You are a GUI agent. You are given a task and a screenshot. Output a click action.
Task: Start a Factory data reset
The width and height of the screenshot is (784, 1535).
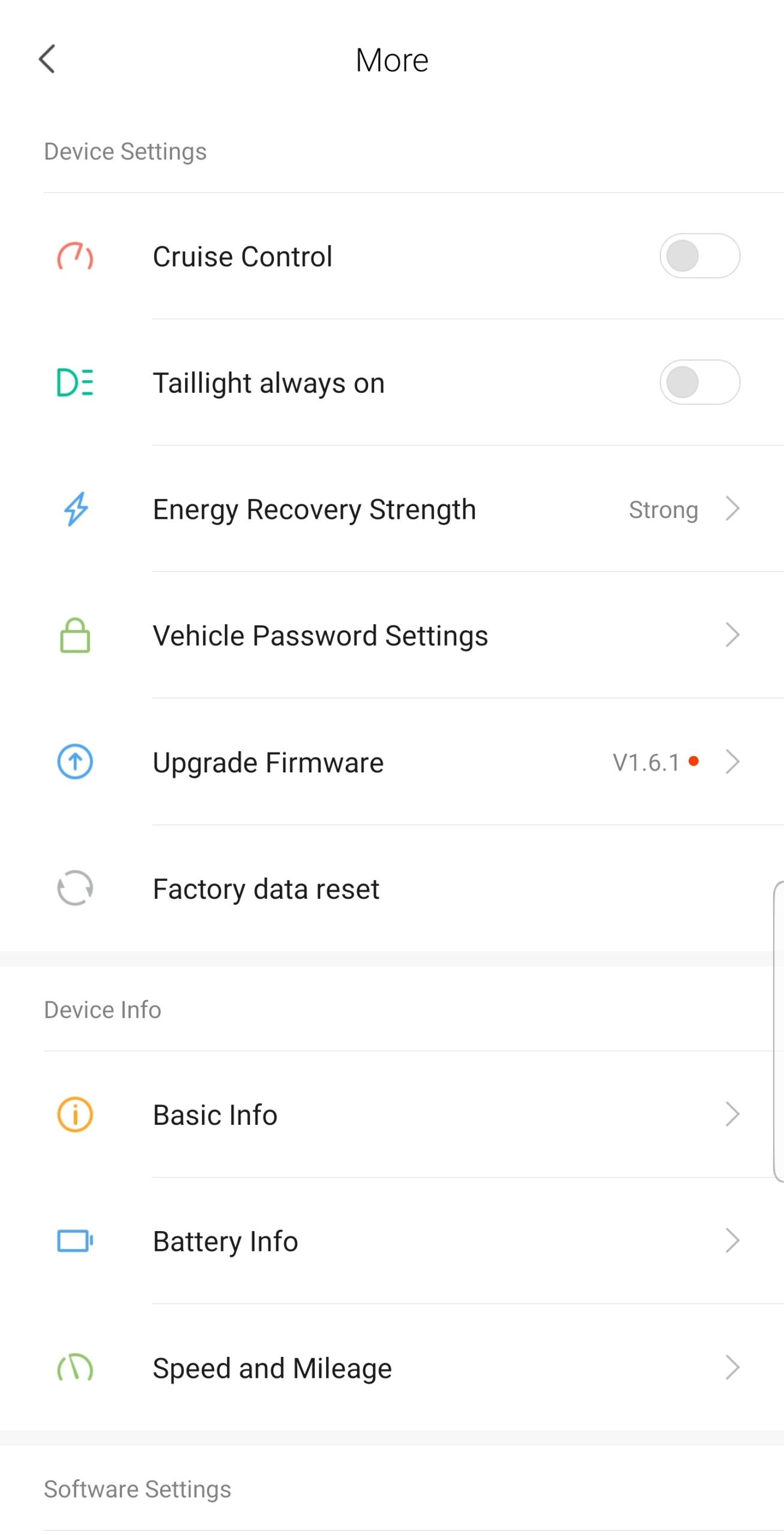(266, 889)
